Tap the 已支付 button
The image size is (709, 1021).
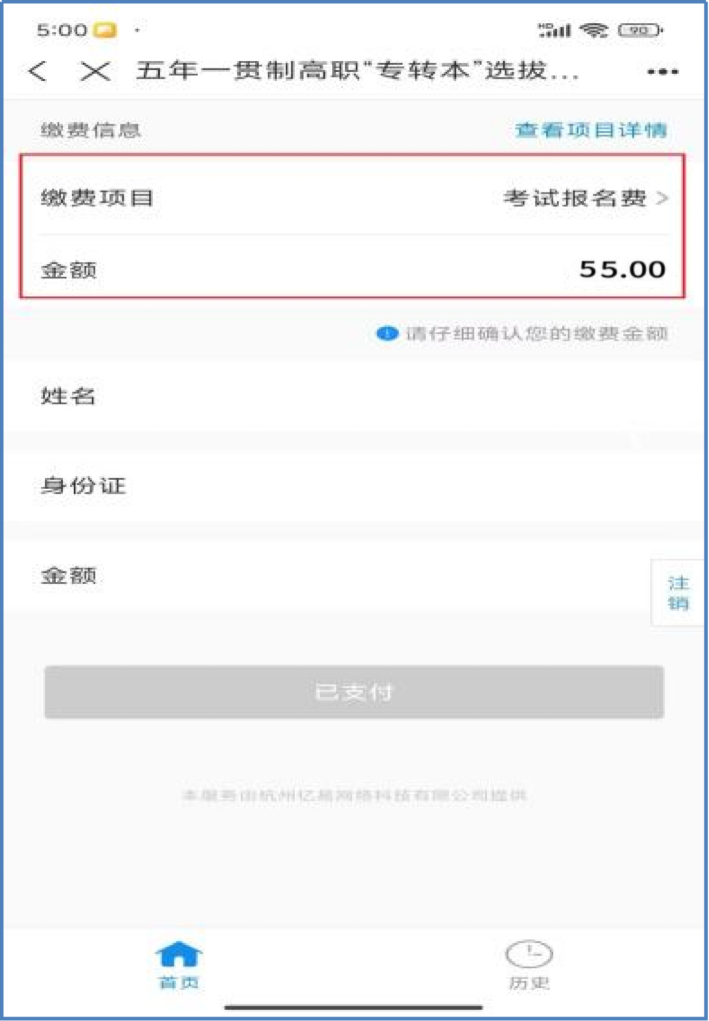click(x=353, y=692)
